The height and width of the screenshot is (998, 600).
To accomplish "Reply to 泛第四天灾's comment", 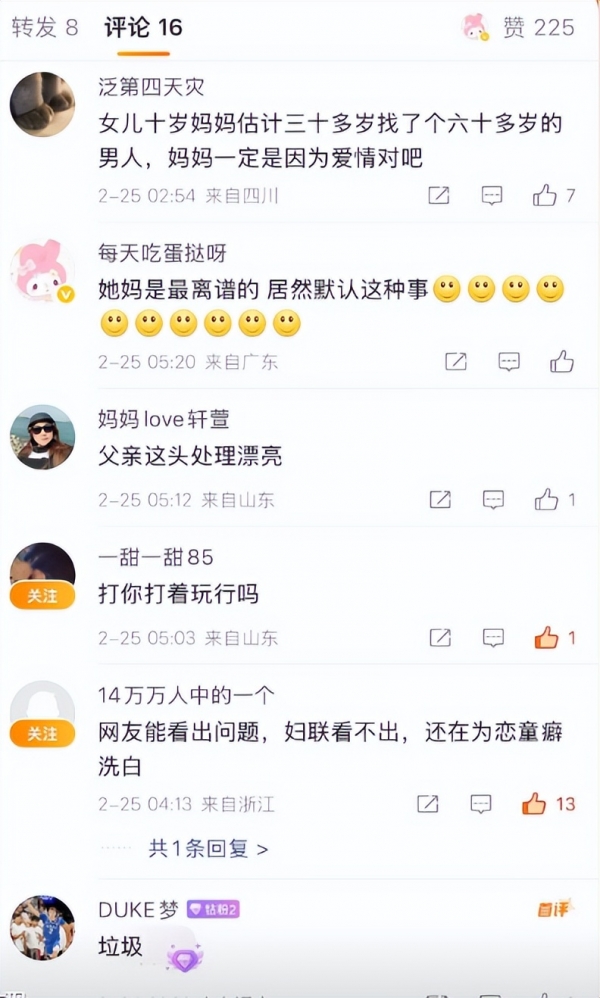I will pyautogui.click(x=492, y=196).
